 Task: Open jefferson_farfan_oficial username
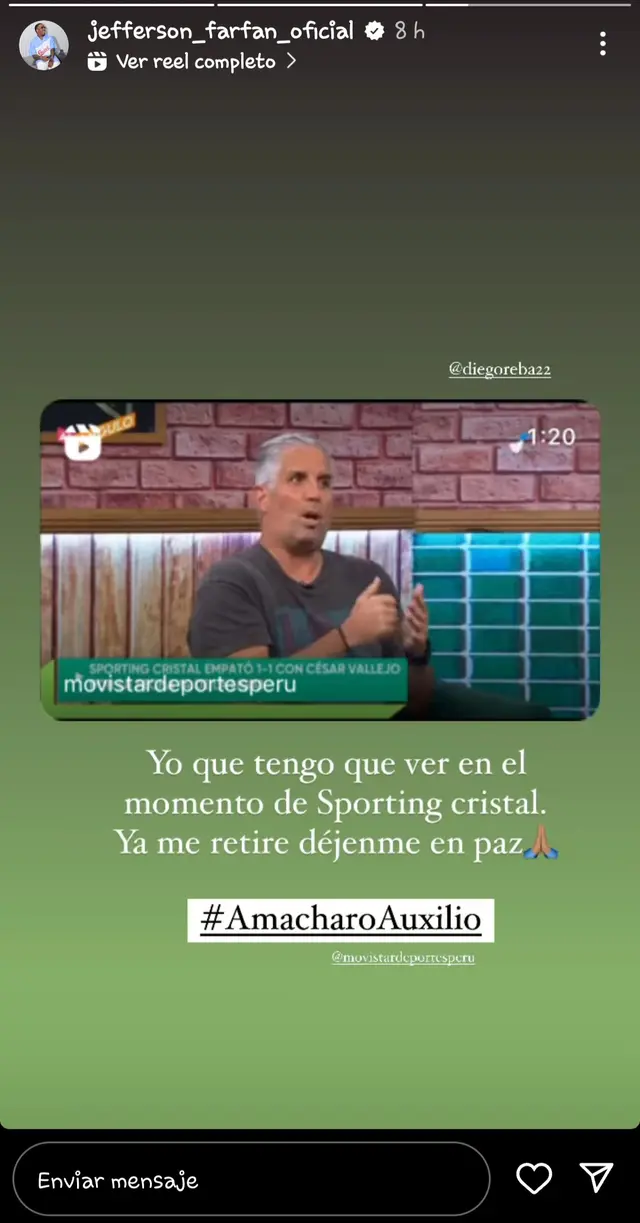221,31
